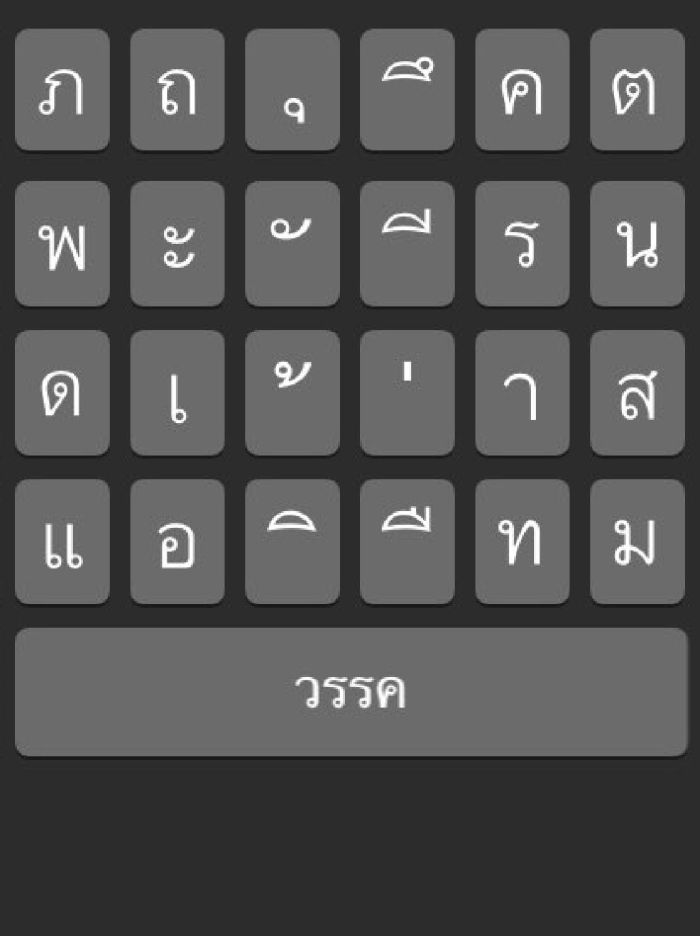Tap the ภ key
Image resolution: width=700 pixels, height=936 pixels.
coord(62,90)
